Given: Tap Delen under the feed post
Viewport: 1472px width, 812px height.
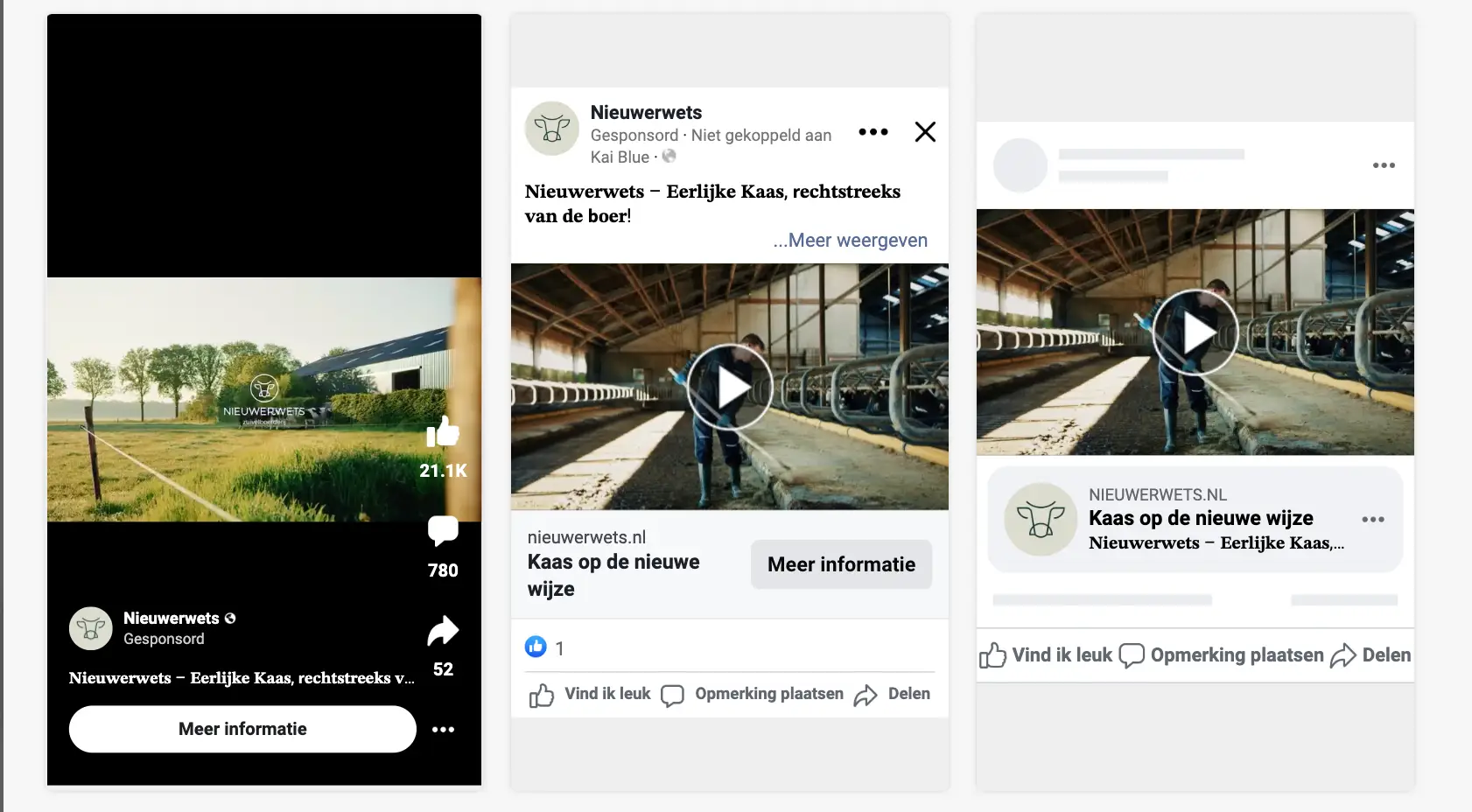Looking at the screenshot, I should [893, 695].
